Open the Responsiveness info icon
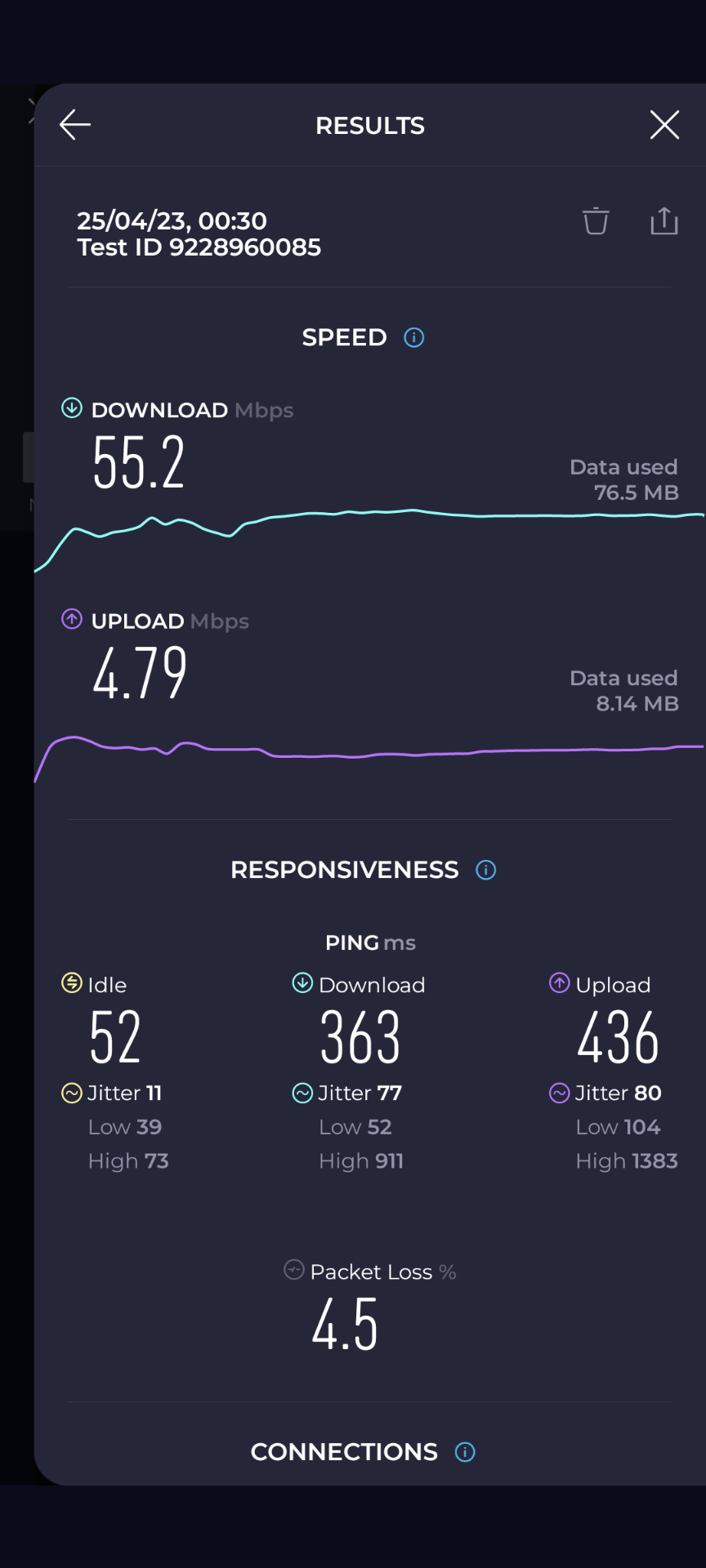 point(486,870)
